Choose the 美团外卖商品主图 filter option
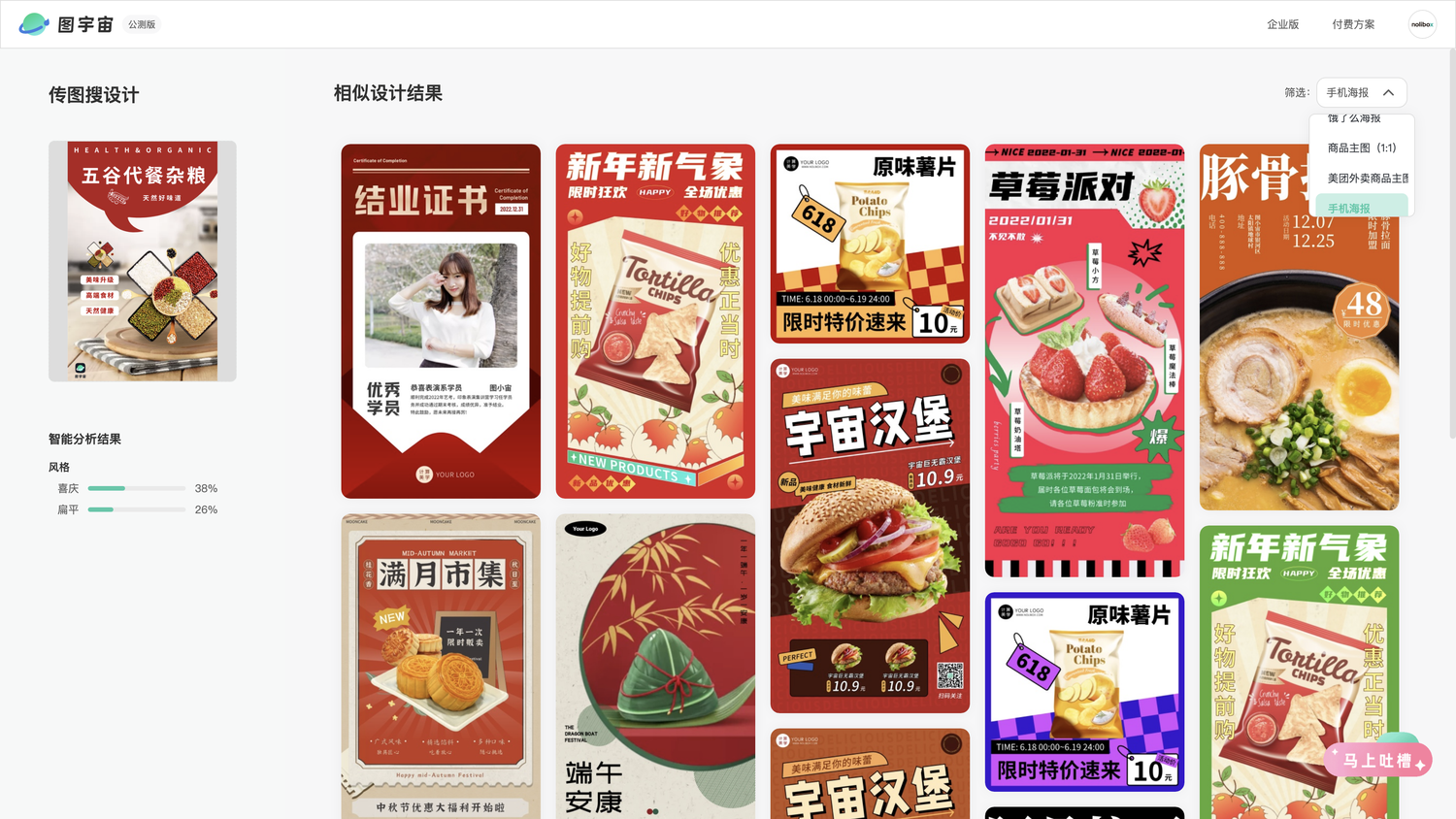 tap(1366, 178)
